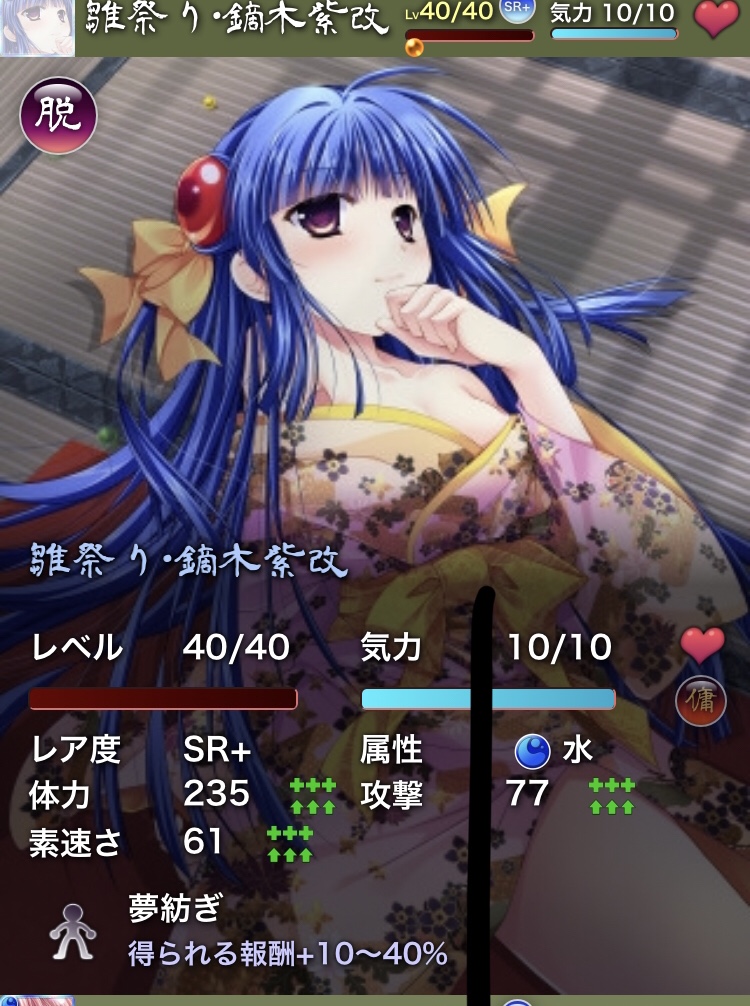
Task: Tap the purple 脱 round button
Action: click(58, 116)
